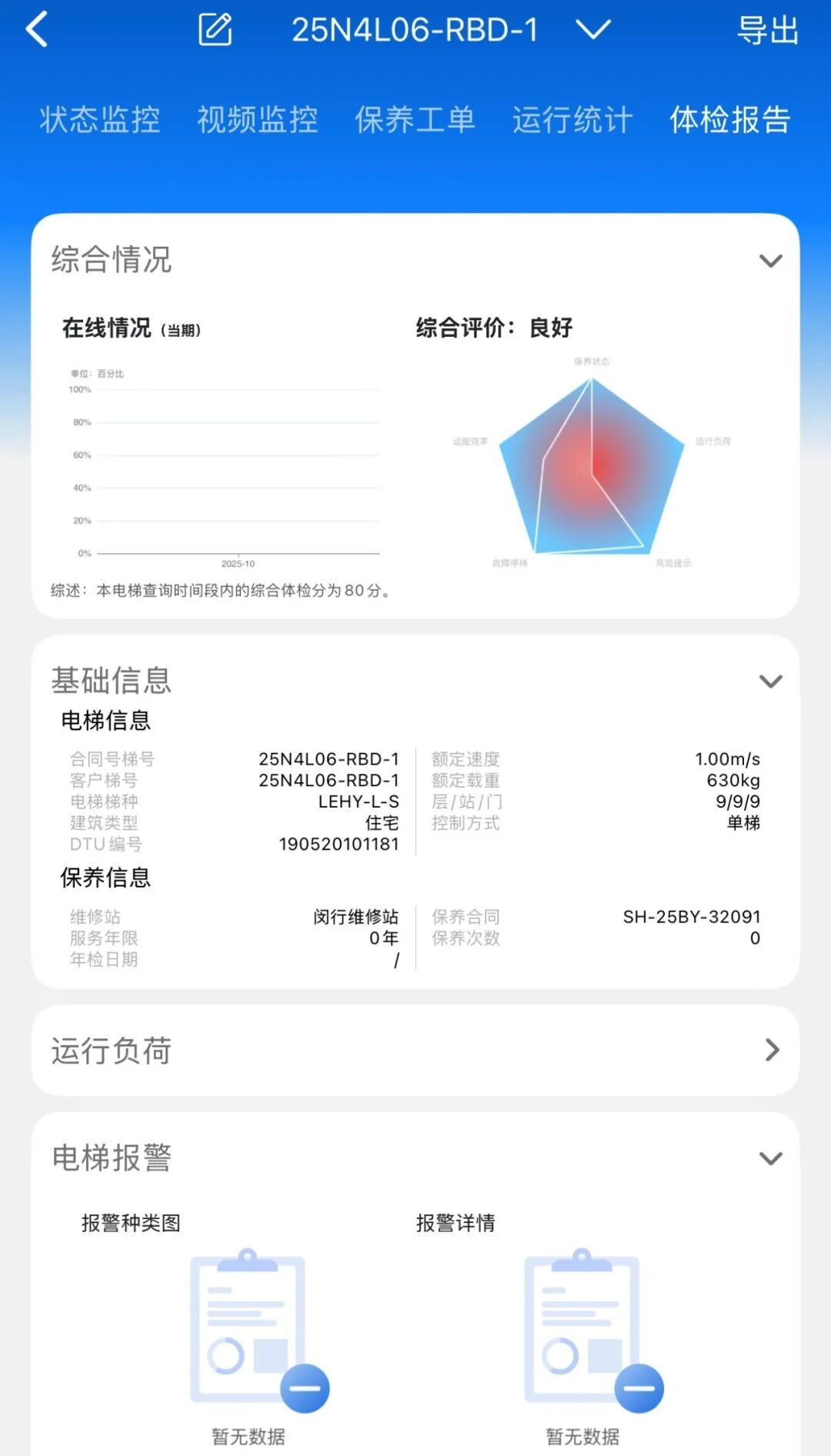Viewport: 831px width, 1456px height.
Task: Select the 体检报告 tab
Action: click(x=729, y=120)
